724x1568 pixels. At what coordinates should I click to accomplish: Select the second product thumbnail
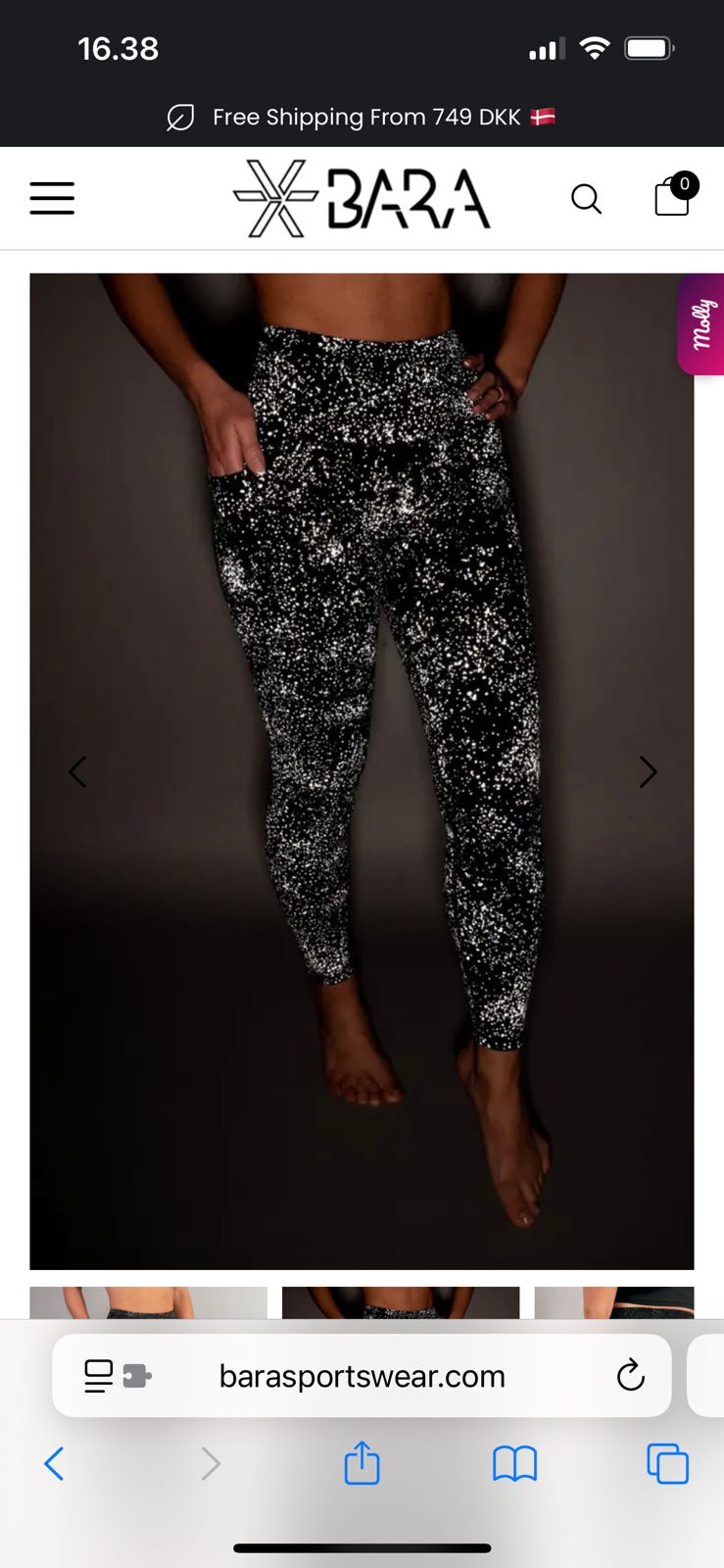point(401,1302)
